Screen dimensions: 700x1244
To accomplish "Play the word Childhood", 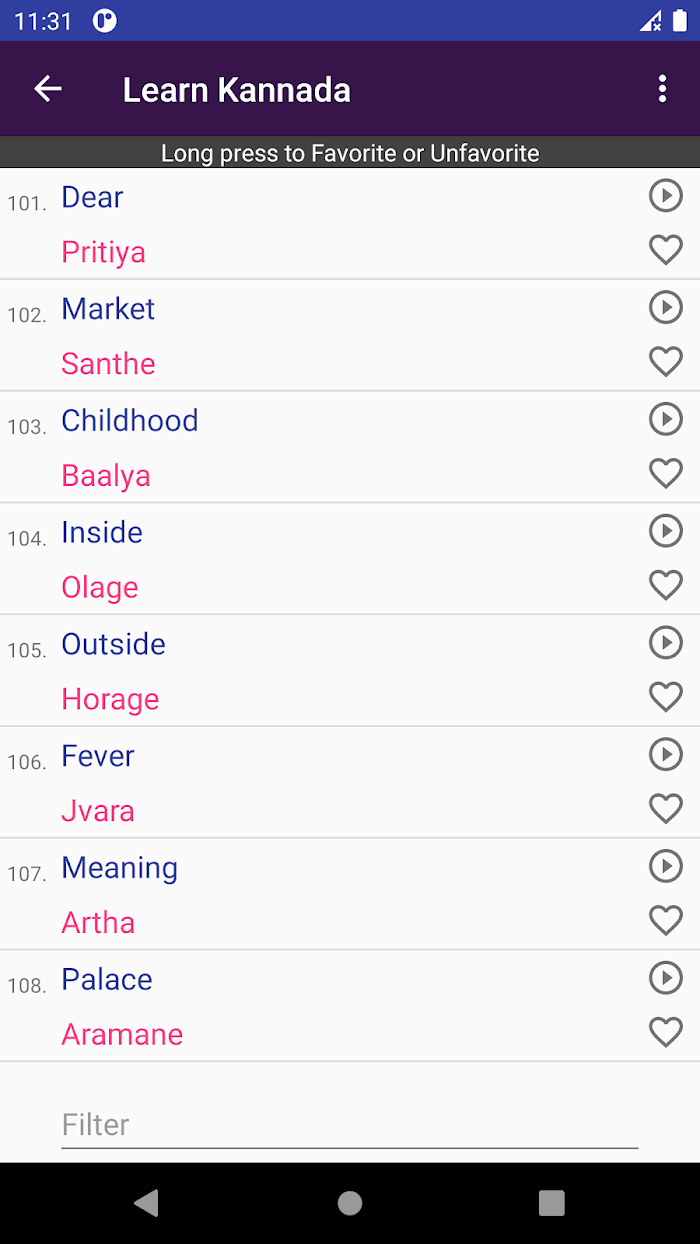I will (666, 419).
